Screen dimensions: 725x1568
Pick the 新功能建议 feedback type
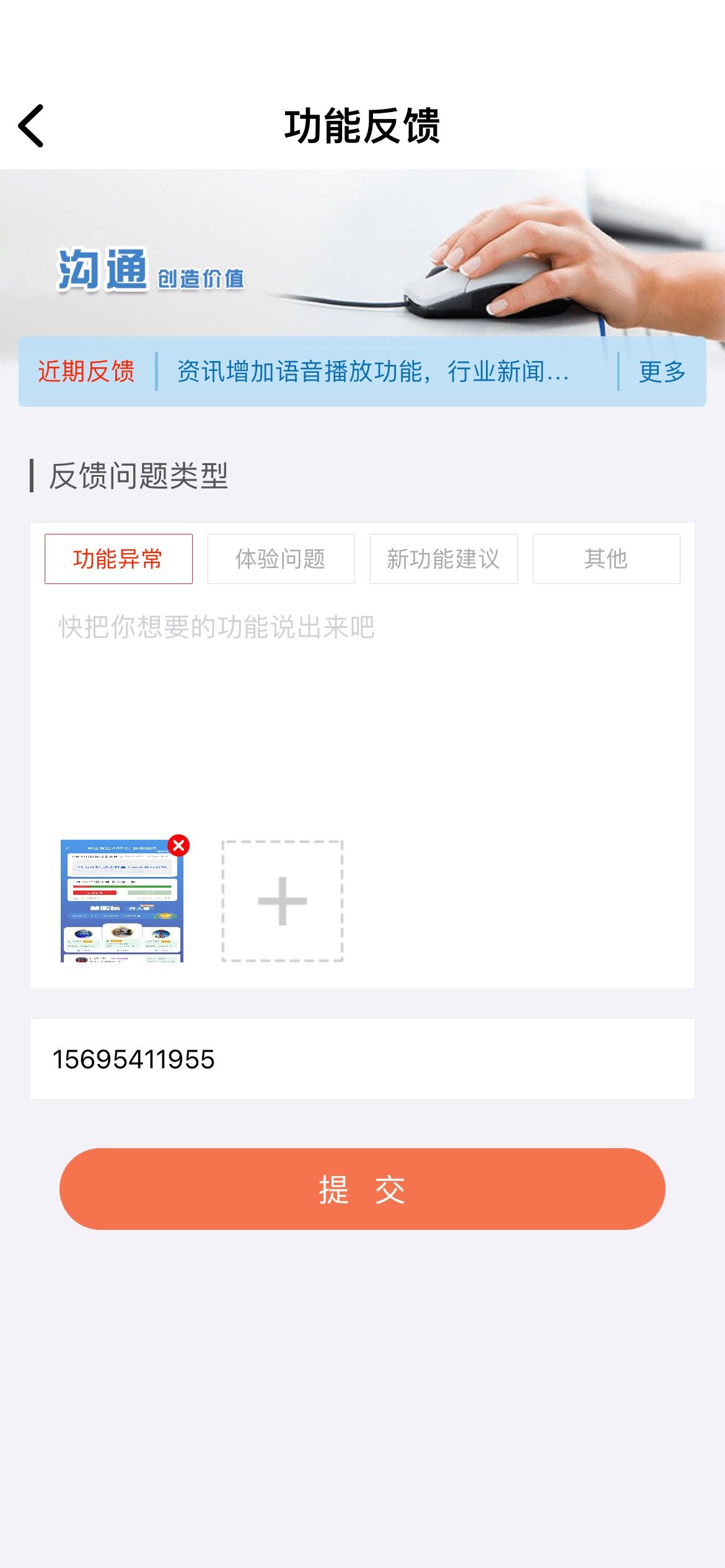[x=444, y=559]
